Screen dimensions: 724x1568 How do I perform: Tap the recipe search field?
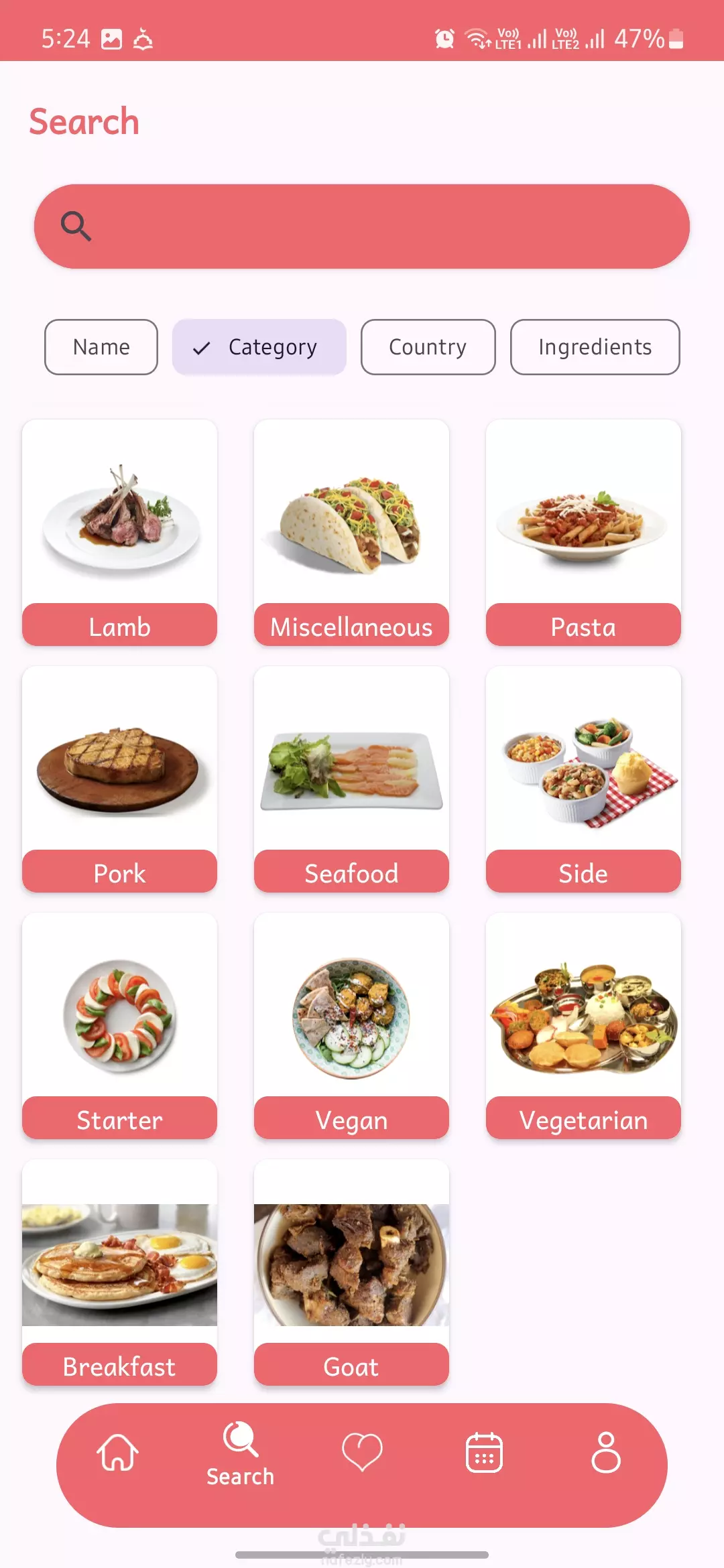pos(362,226)
